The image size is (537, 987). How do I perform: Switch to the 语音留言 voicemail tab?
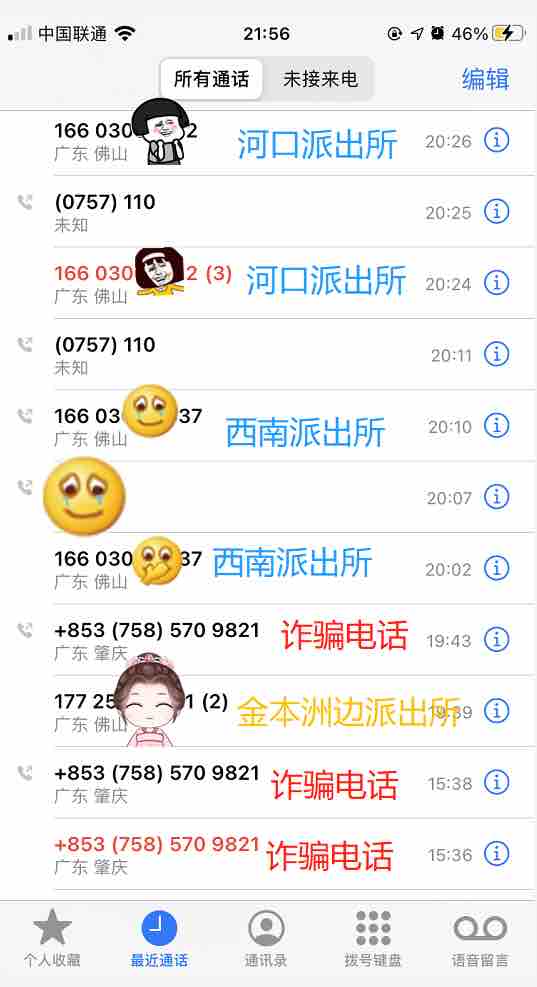[x=480, y=938]
